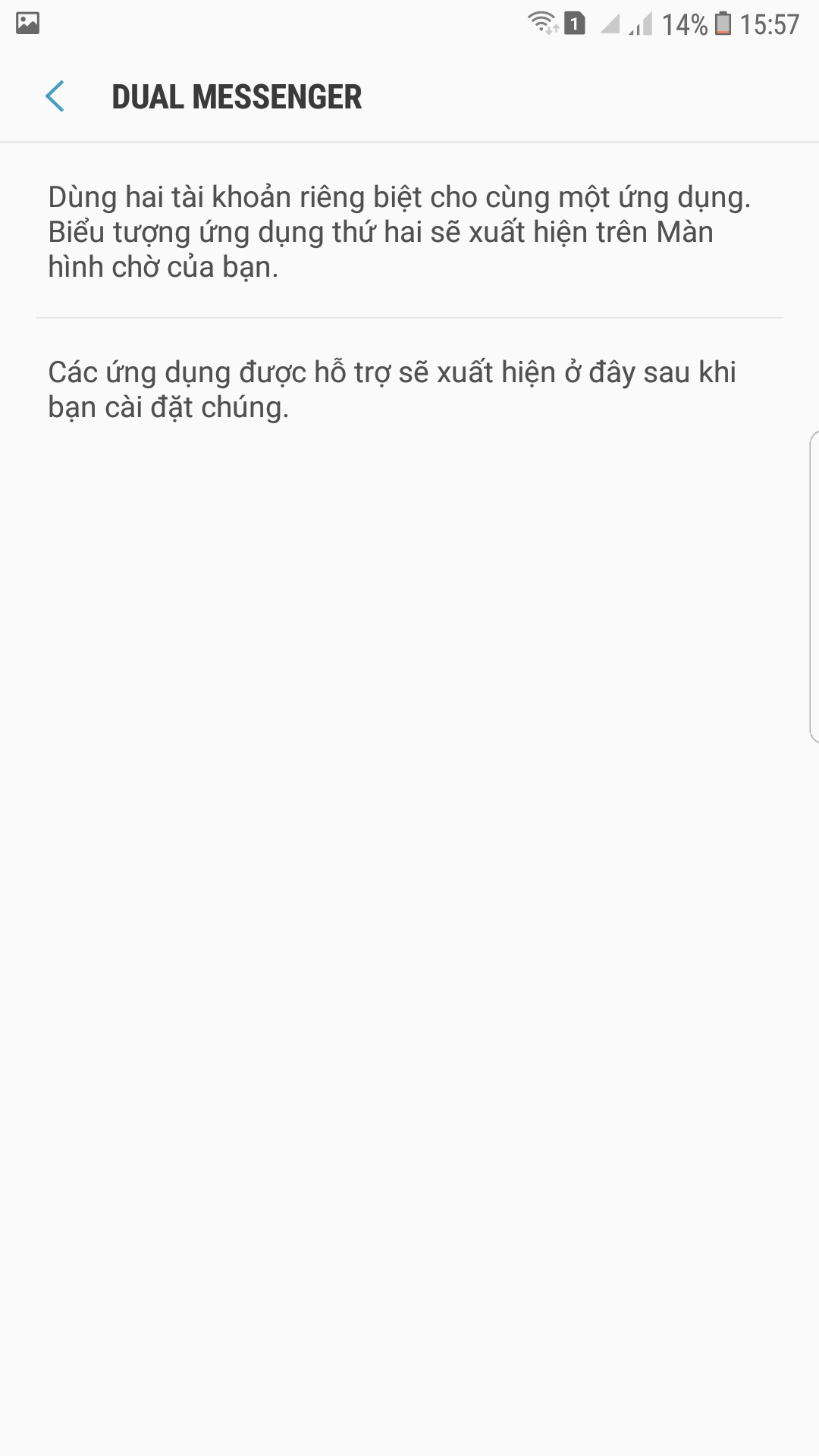The width and height of the screenshot is (819, 1456).
Task: Go back from Dual Messenger
Action: (x=55, y=96)
